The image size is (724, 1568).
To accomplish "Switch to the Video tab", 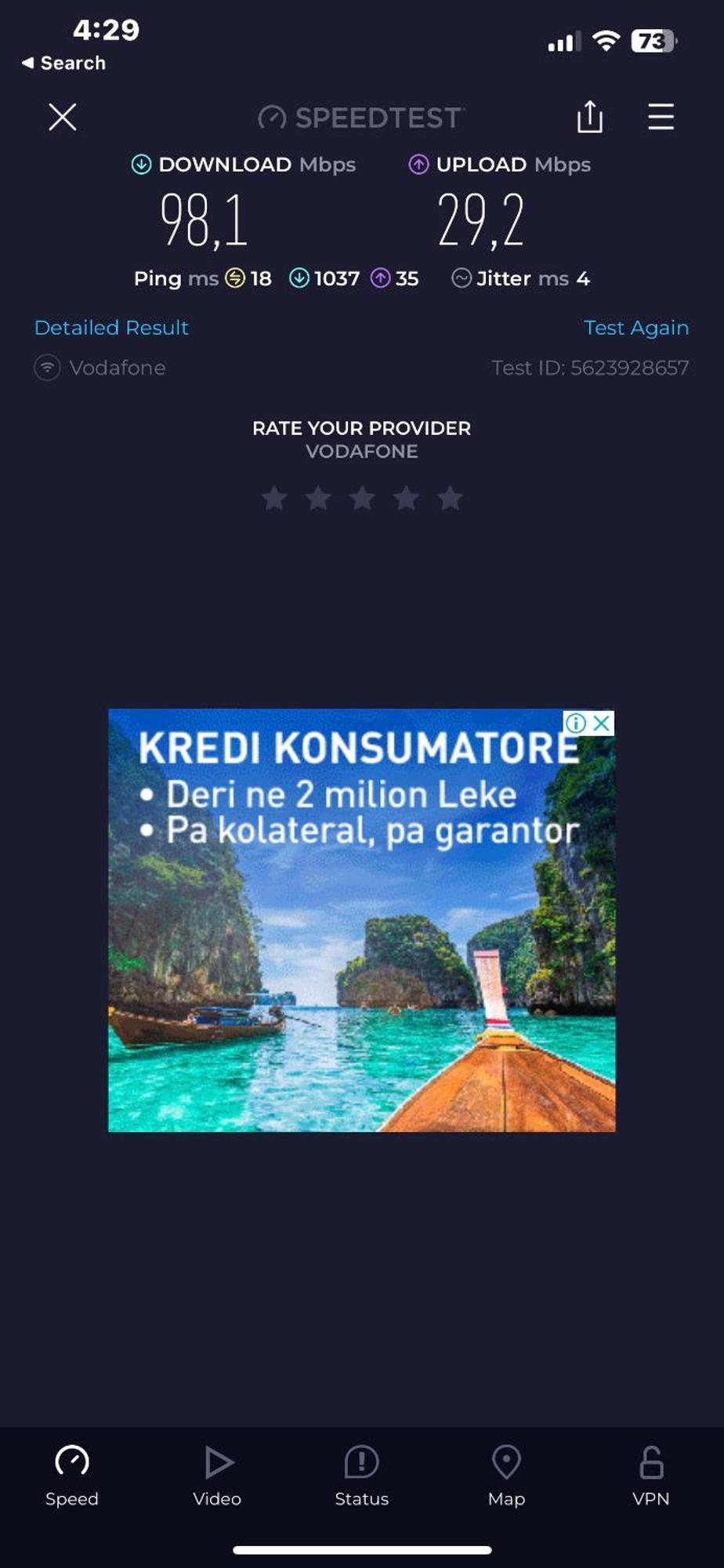I will point(217,1476).
